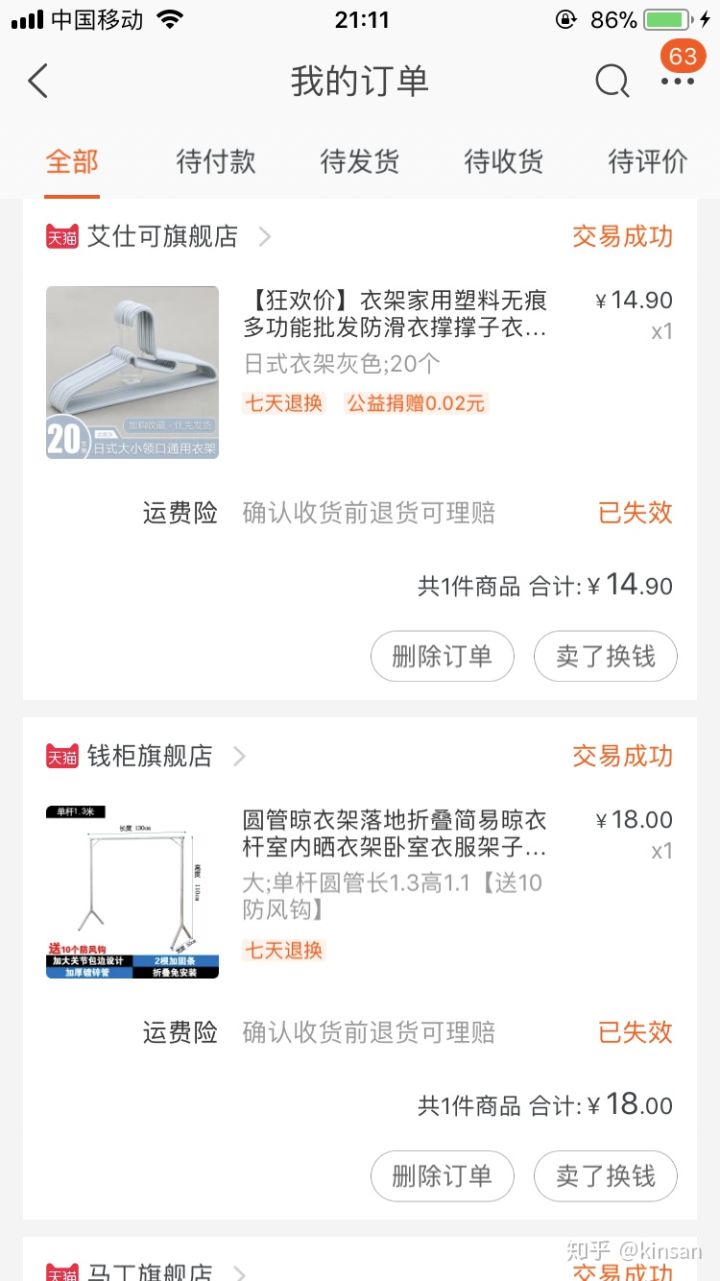
Task: Switch to the 待发货 tab
Action: click(x=360, y=161)
